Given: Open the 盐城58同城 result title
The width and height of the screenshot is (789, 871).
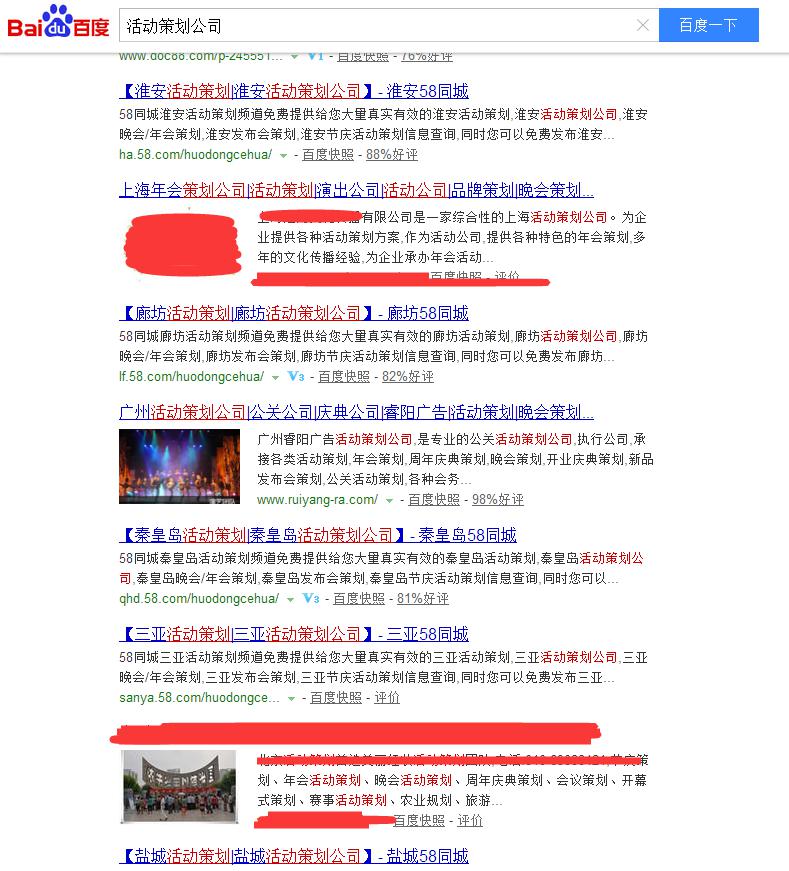Looking at the screenshot, I should click(x=294, y=856).
